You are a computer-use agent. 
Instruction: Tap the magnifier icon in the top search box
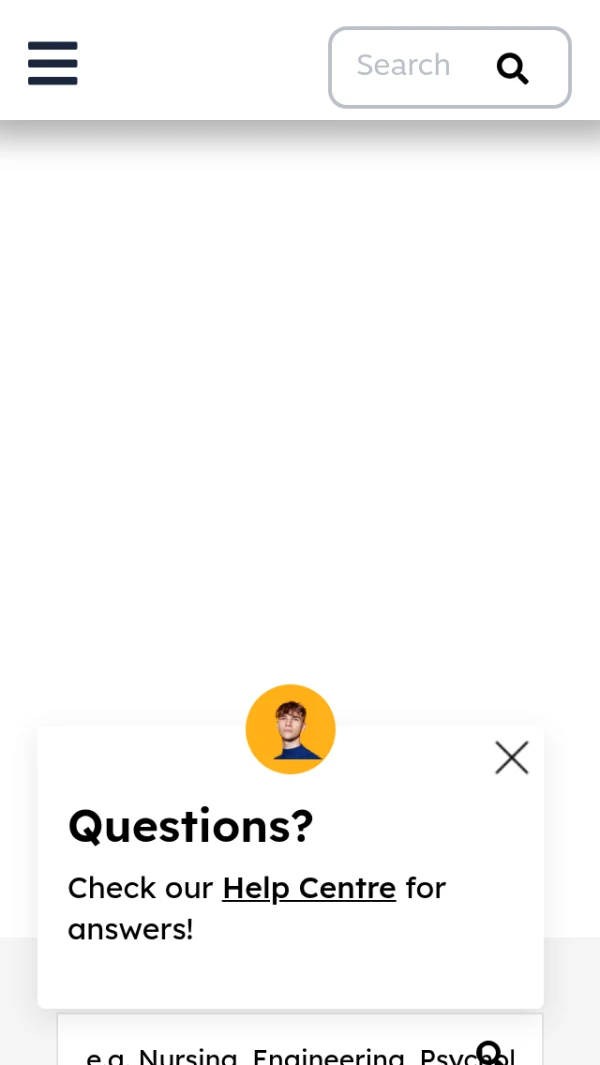pos(512,68)
